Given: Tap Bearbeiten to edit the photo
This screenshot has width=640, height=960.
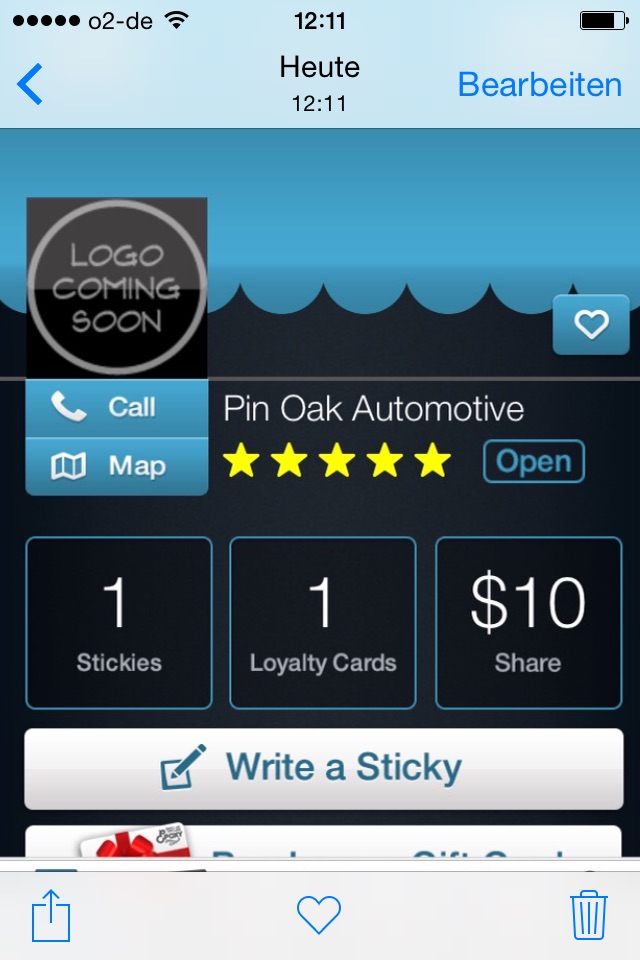Looking at the screenshot, I should [x=539, y=84].
